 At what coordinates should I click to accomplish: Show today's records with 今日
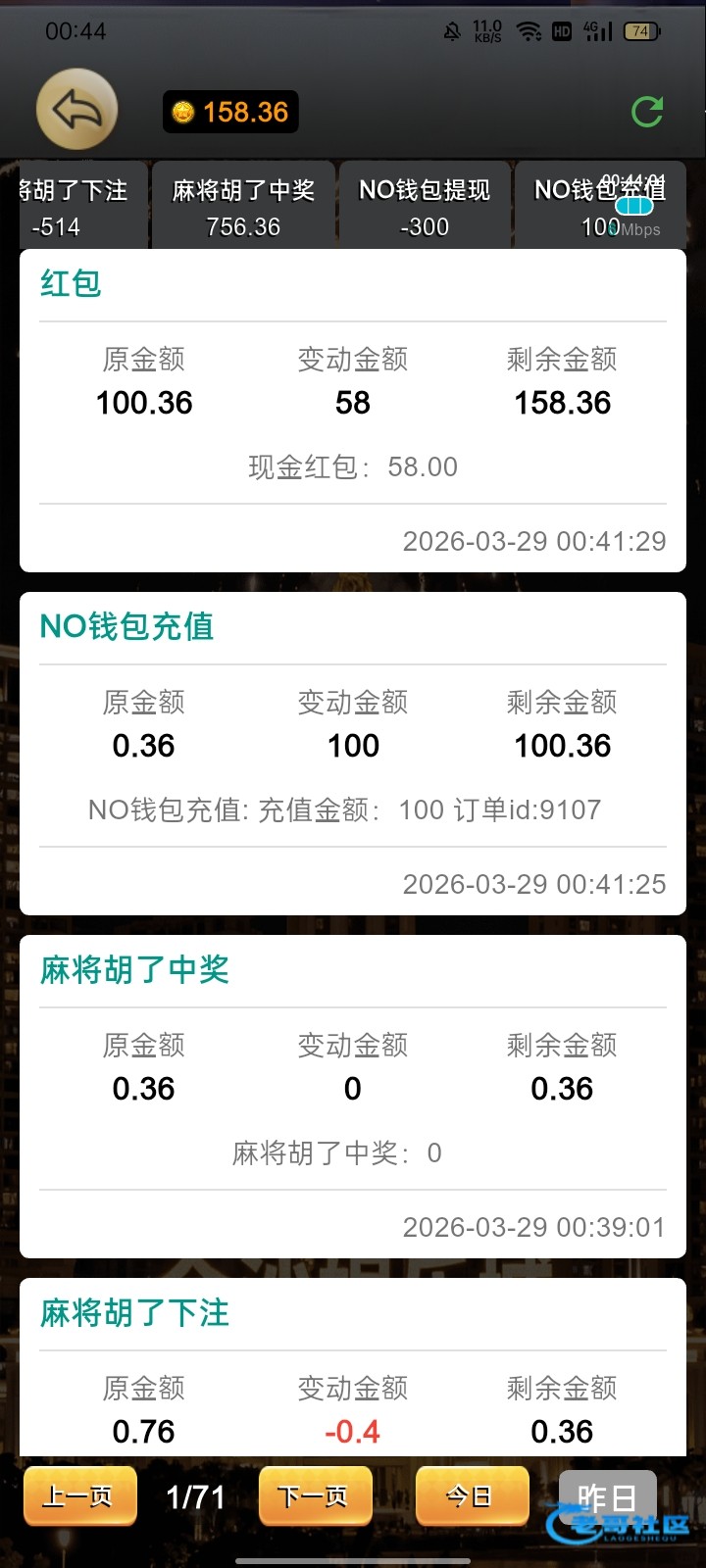472,1496
